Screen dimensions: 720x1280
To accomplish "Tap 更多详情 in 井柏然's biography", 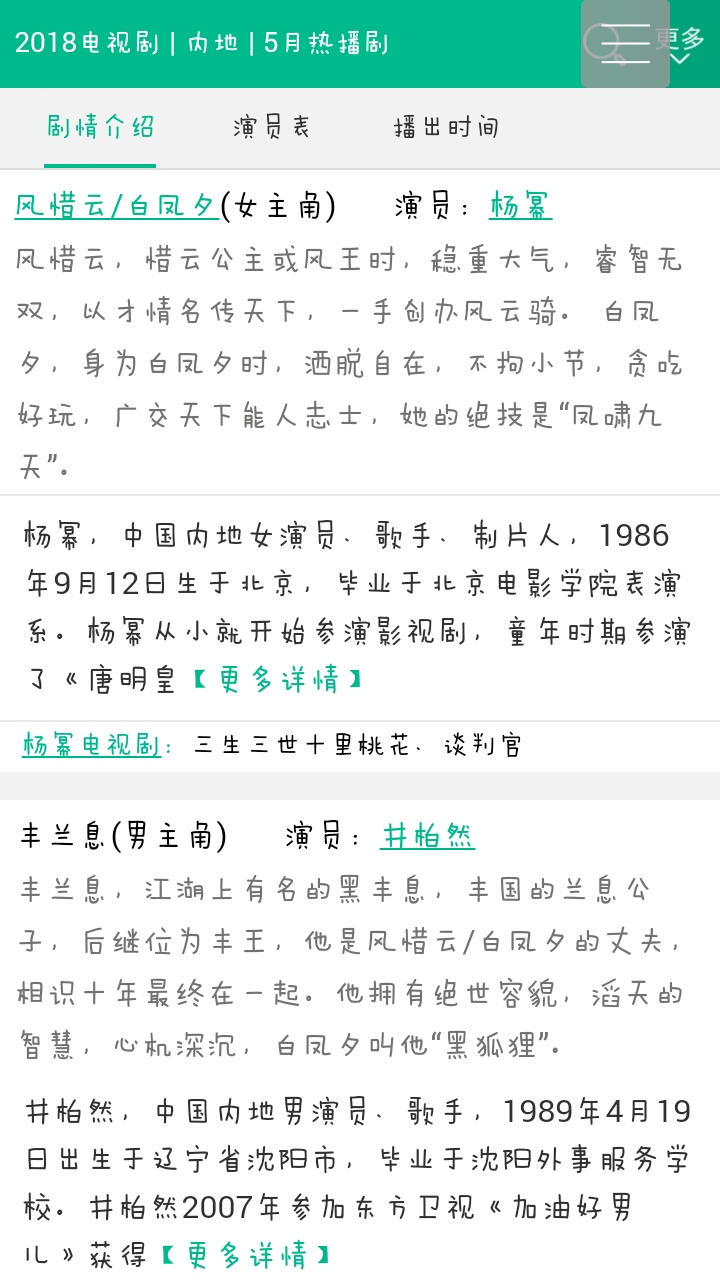I will pos(247,1254).
